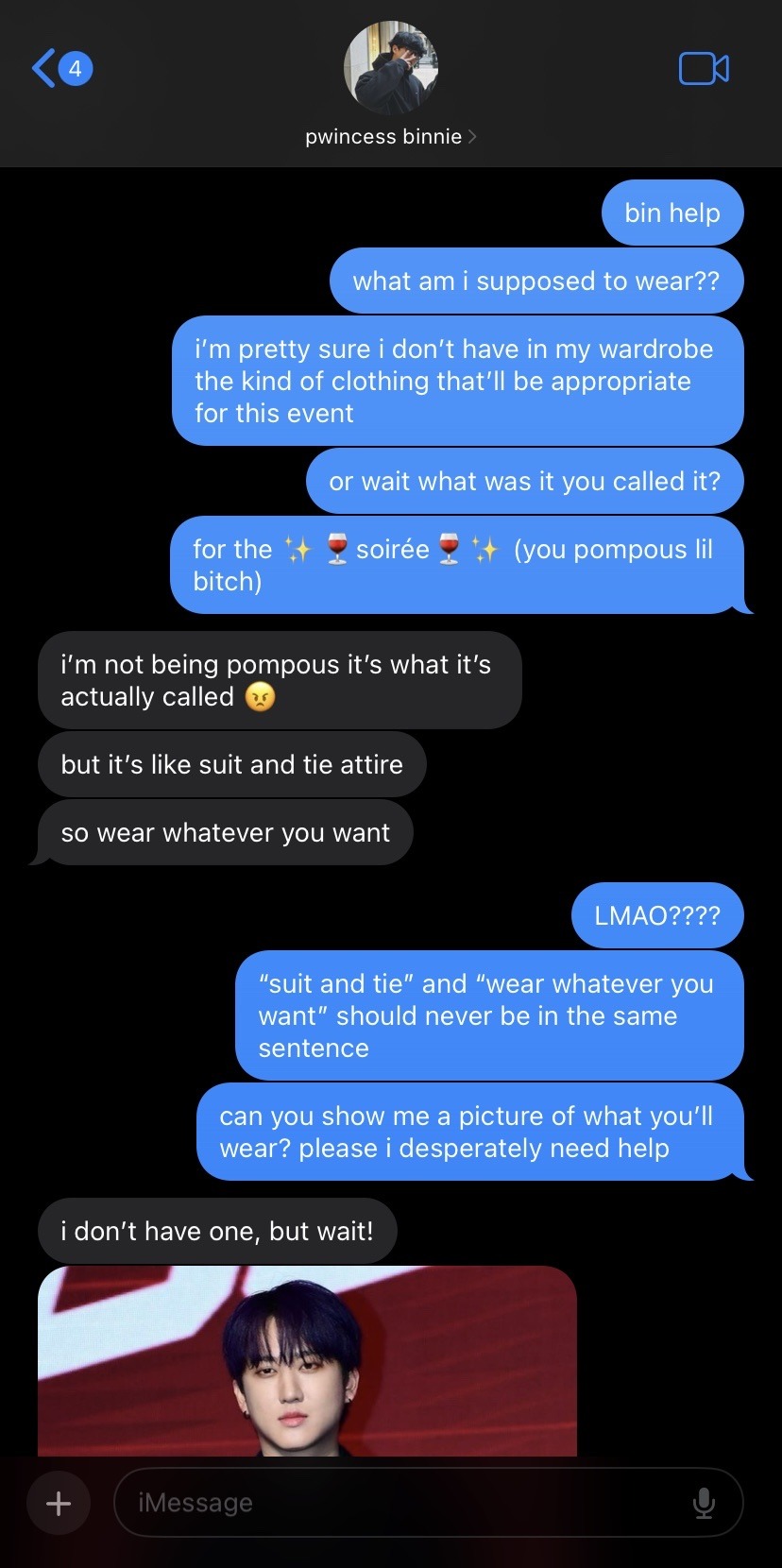Viewport: 782px width, 1568px height.
Task: Start a FaceTime video call
Action: click(704, 69)
